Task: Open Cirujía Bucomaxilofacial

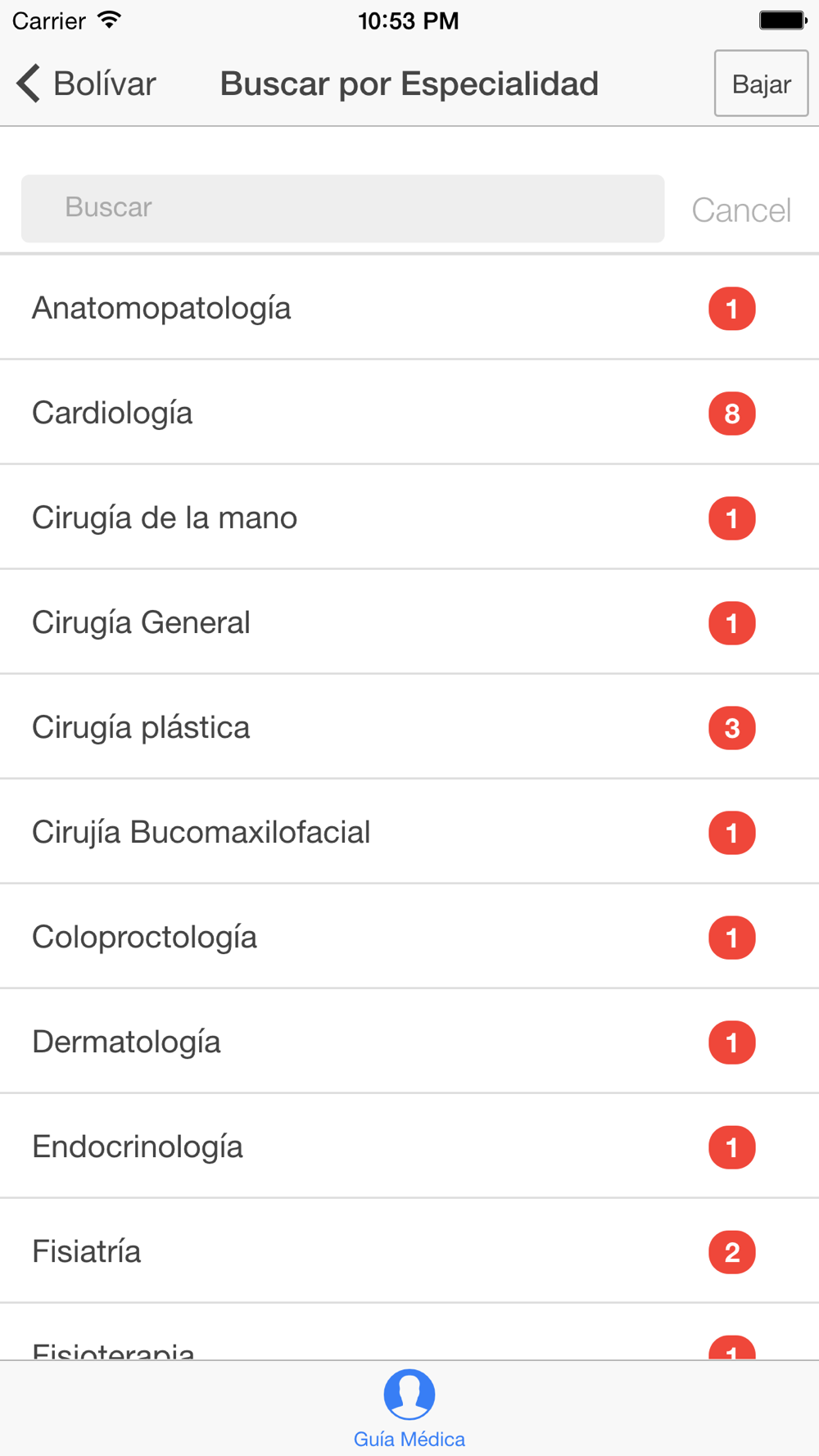Action: 409,832
